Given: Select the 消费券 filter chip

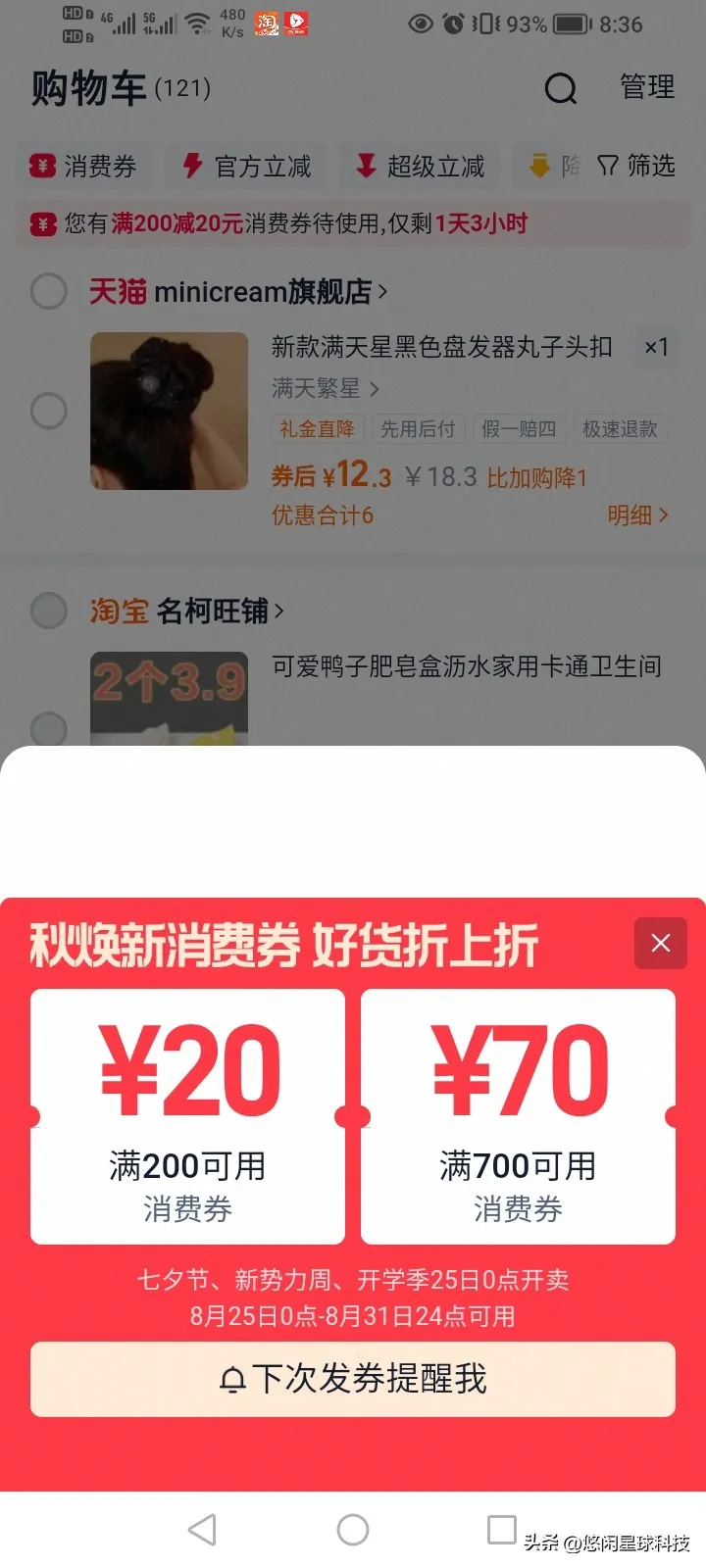Looking at the screenshot, I should (84, 166).
